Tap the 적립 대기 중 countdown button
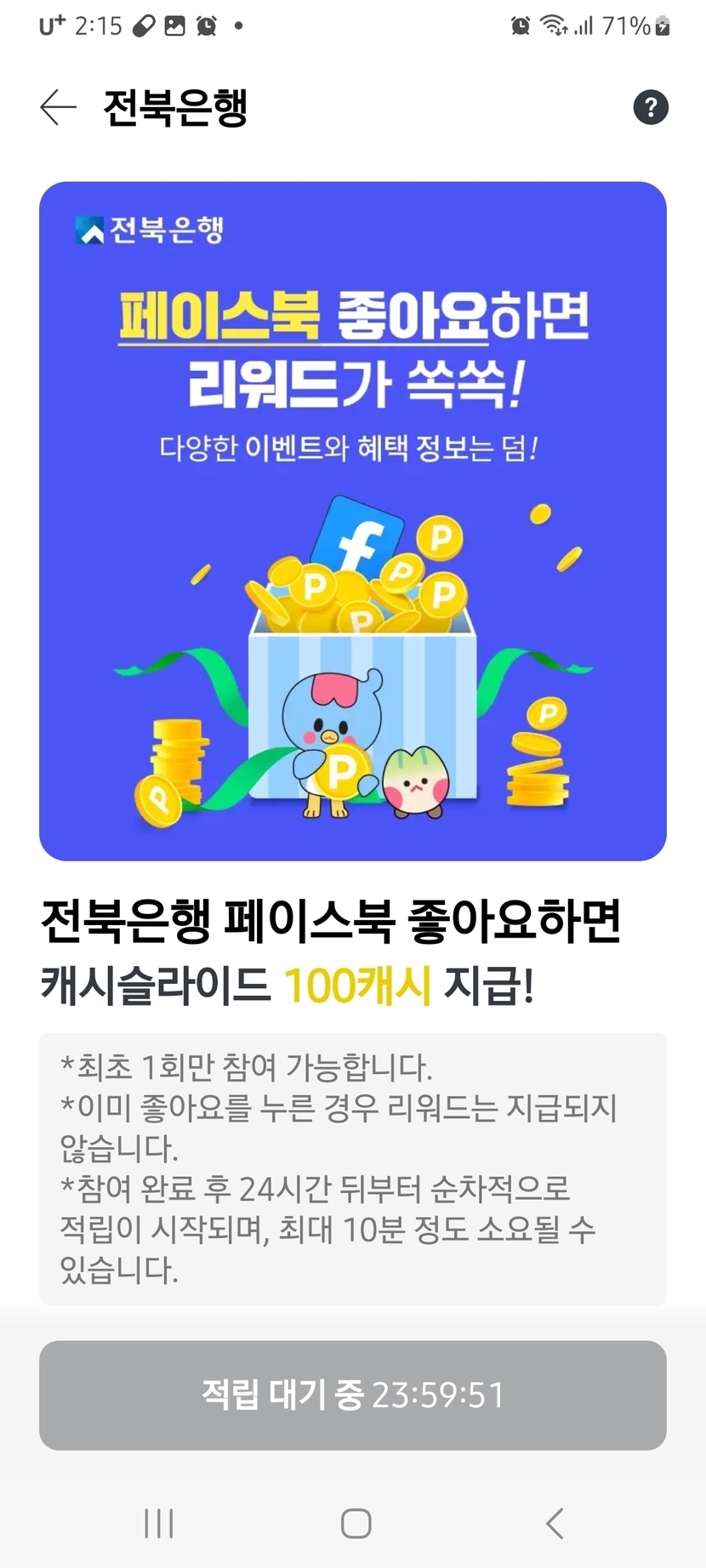706x1568 pixels. coord(352,1395)
